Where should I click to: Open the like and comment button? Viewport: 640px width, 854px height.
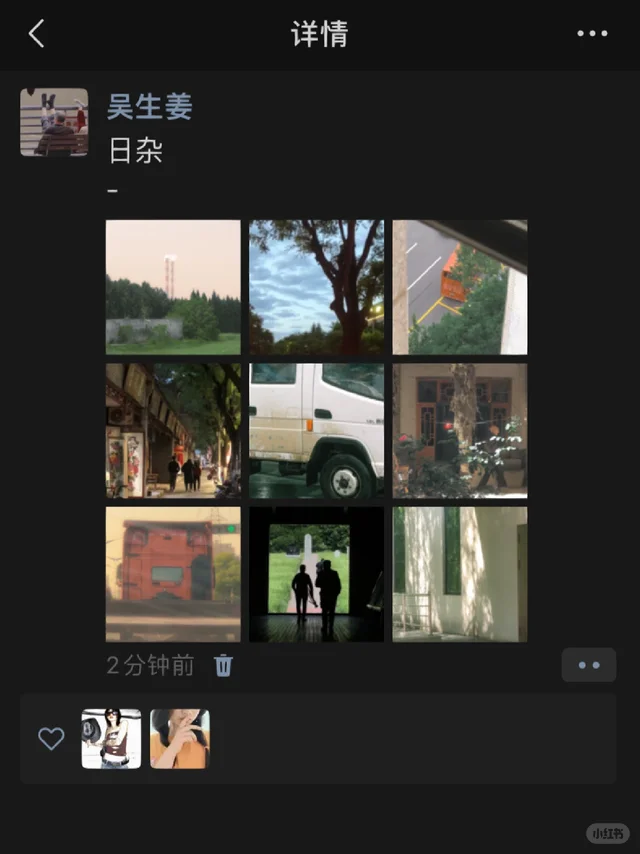point(588,665)
